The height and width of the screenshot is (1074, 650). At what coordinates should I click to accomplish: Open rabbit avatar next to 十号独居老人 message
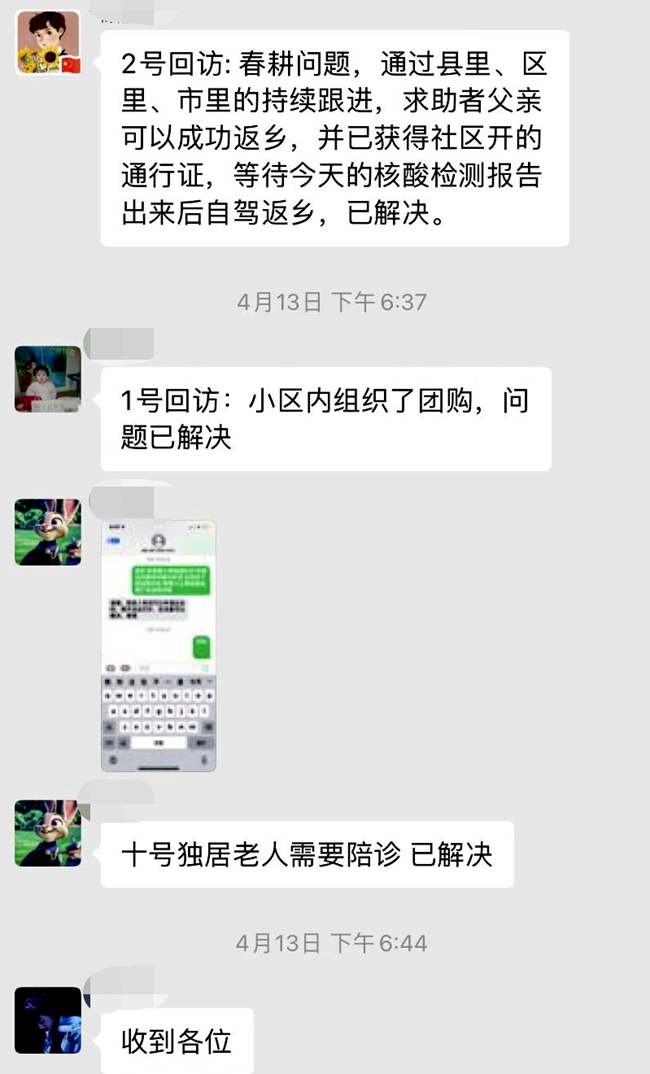coord(47,833)
